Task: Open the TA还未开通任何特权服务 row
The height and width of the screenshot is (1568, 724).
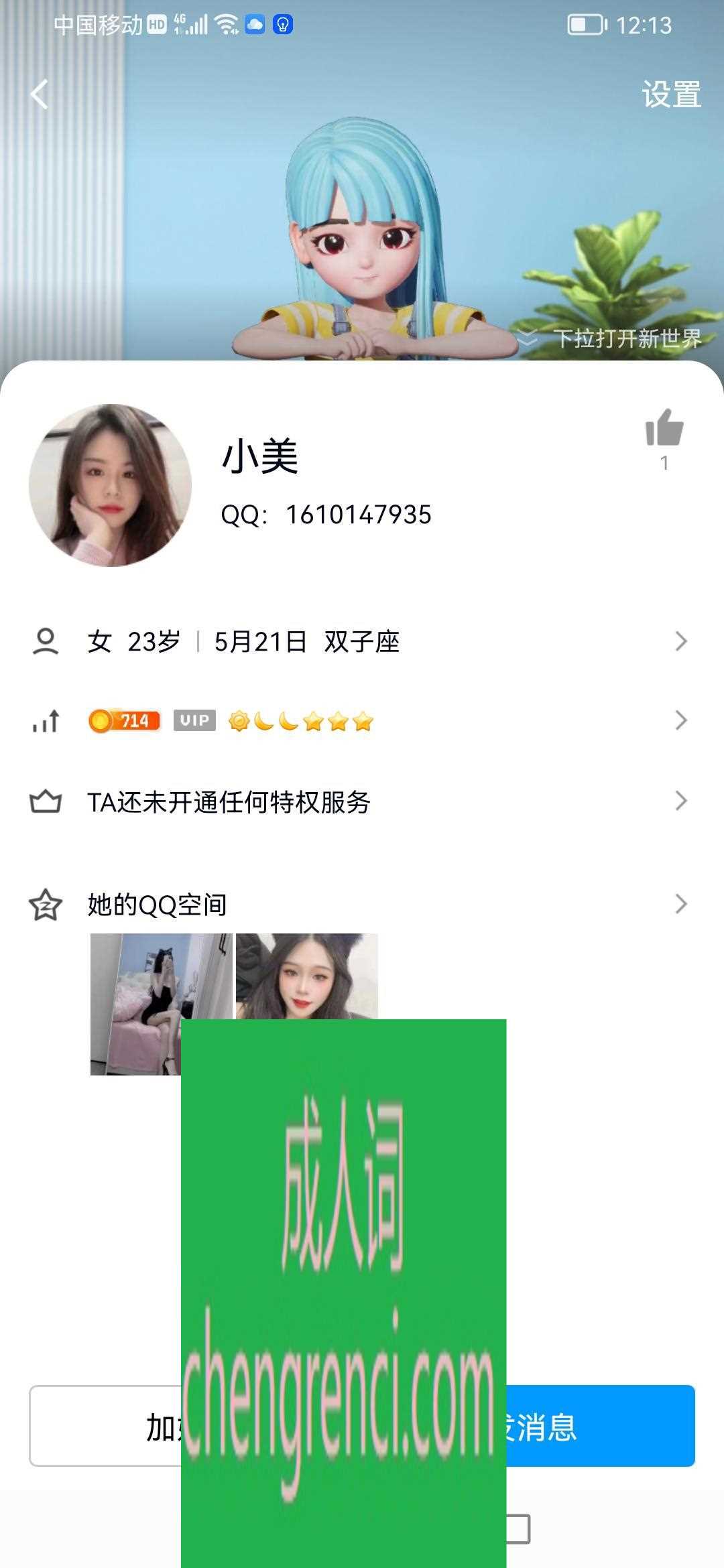Action: pyautogui.click(x=362, y=801)
